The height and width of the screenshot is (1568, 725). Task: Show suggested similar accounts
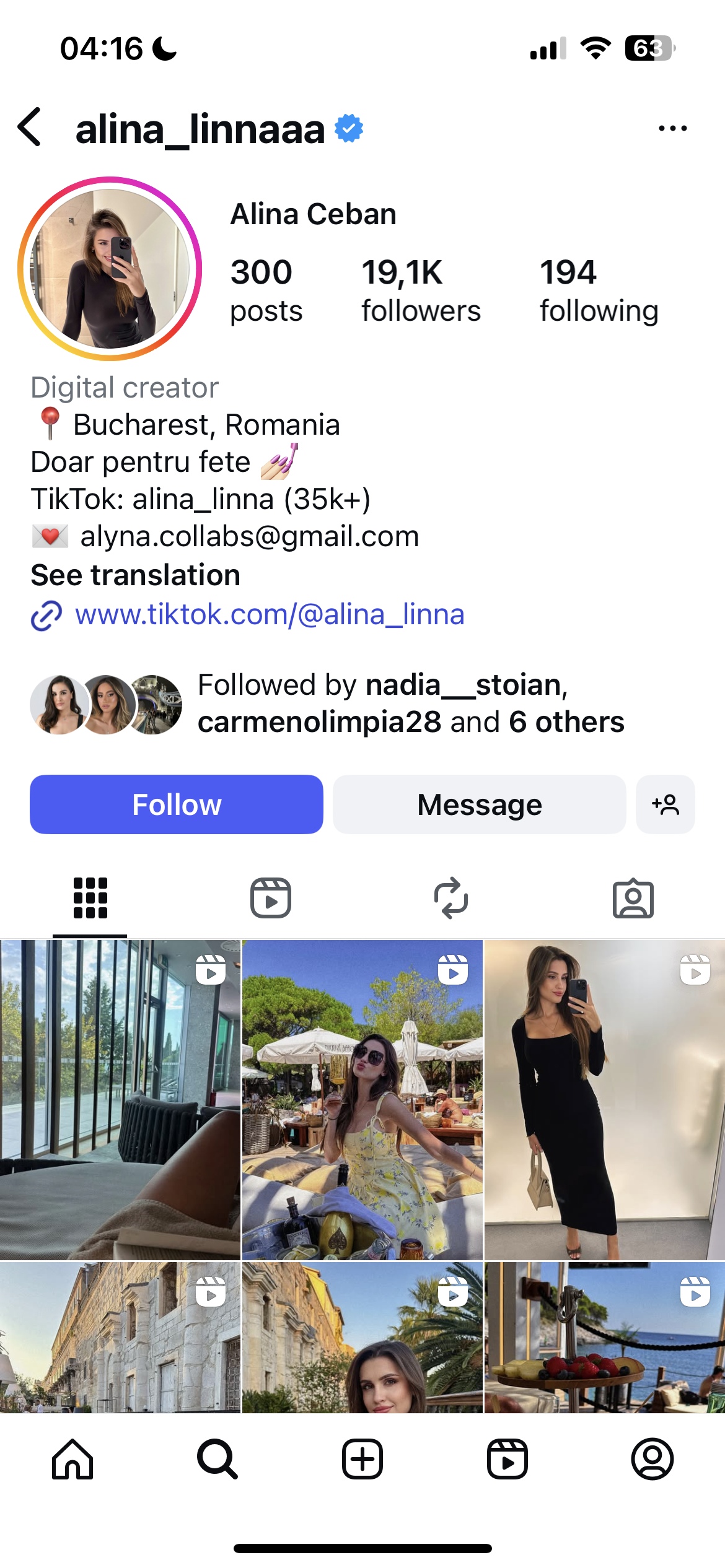(x=665, y=804)
